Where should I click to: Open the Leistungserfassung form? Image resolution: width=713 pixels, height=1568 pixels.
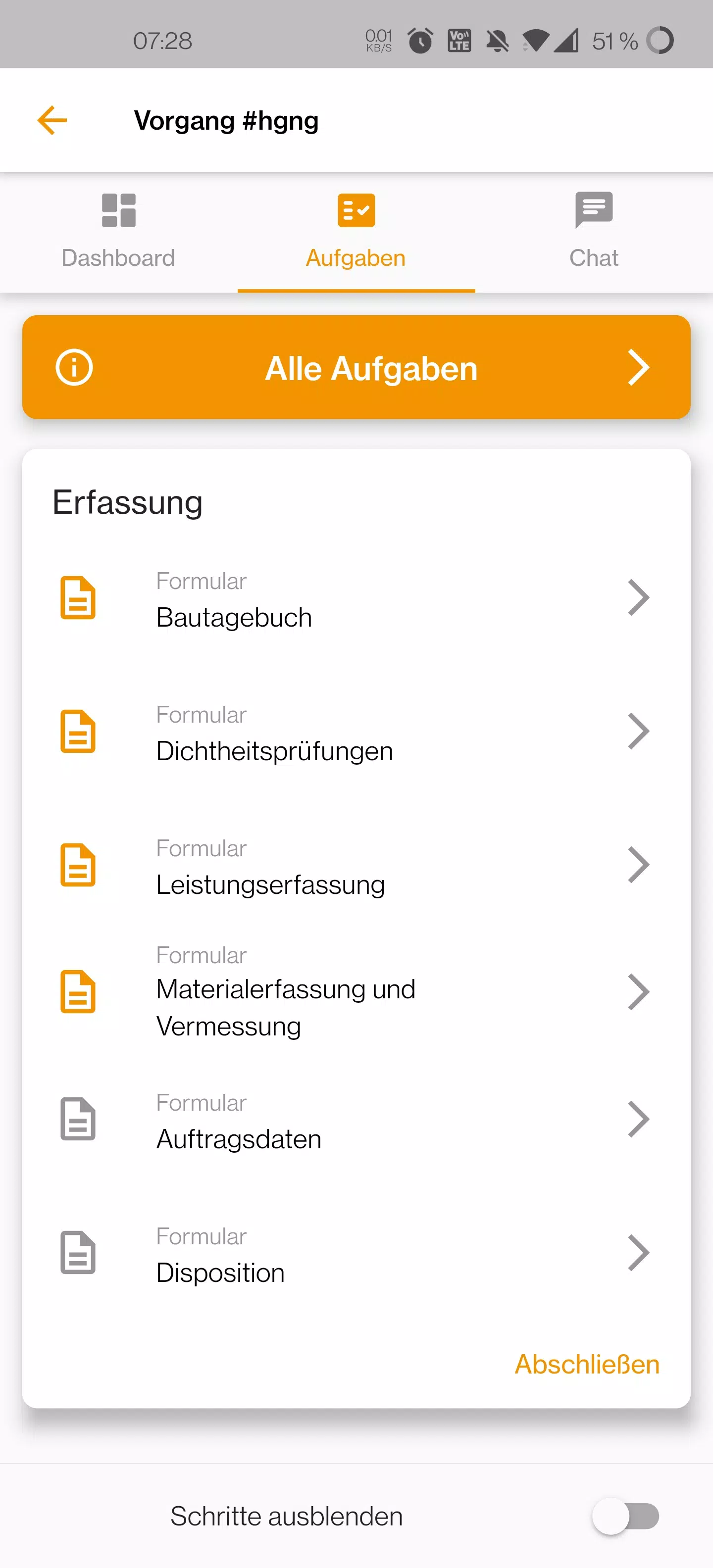coord(356,867)
